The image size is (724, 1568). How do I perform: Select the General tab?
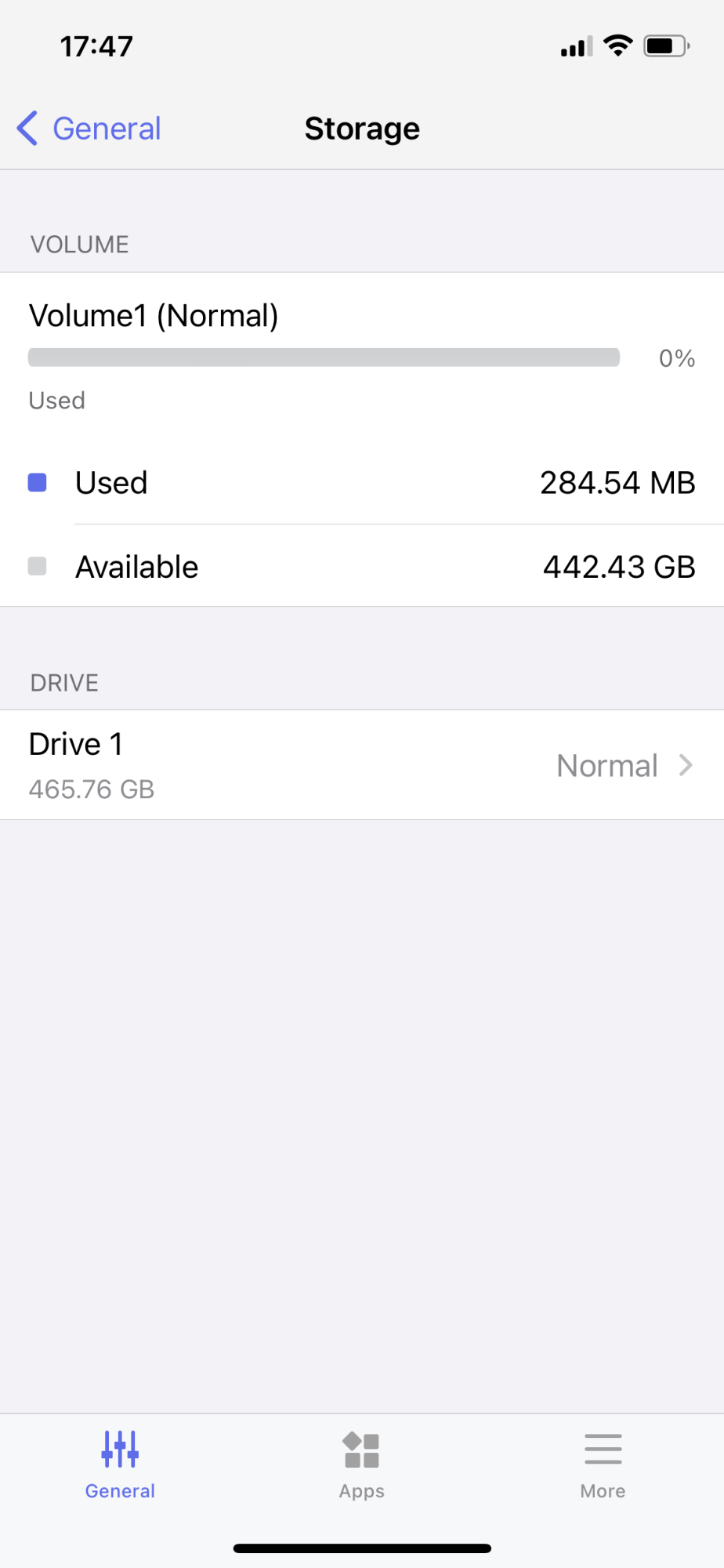120,1464
